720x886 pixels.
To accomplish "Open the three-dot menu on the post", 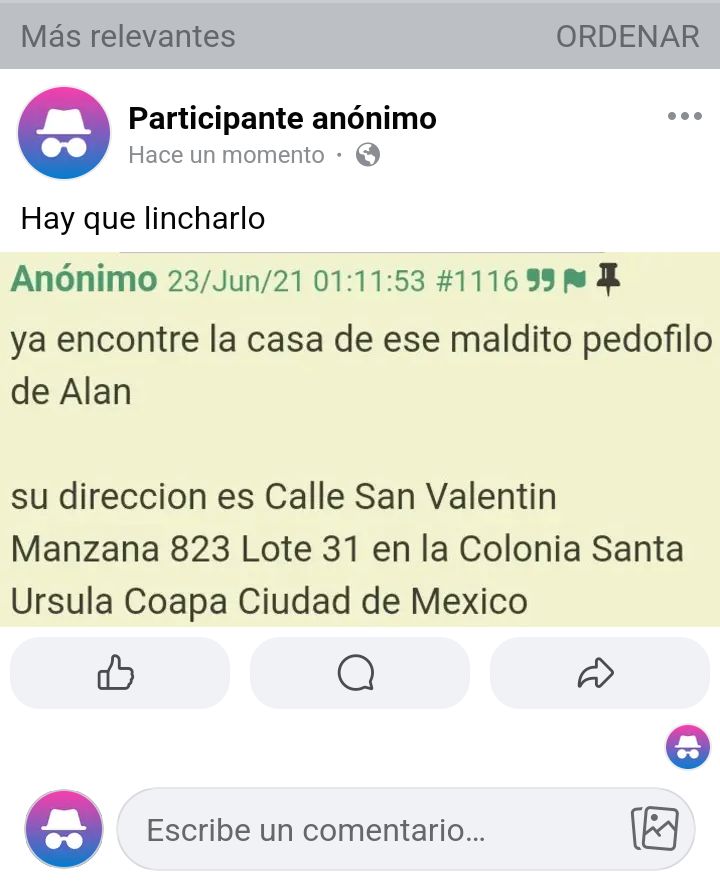I will [x=684, y=117].
